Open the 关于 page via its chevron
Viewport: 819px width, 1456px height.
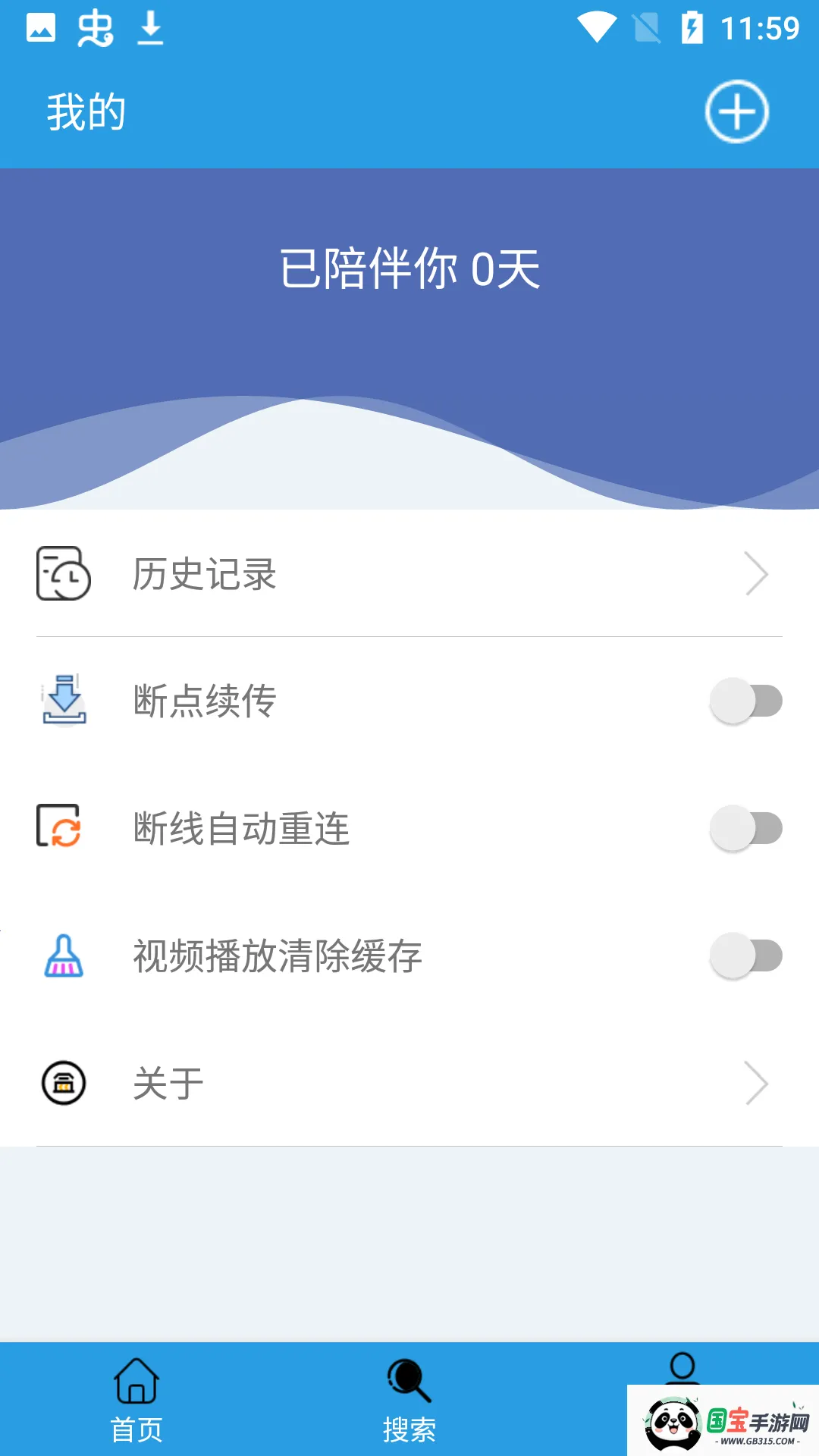(x=758, y=1082)
